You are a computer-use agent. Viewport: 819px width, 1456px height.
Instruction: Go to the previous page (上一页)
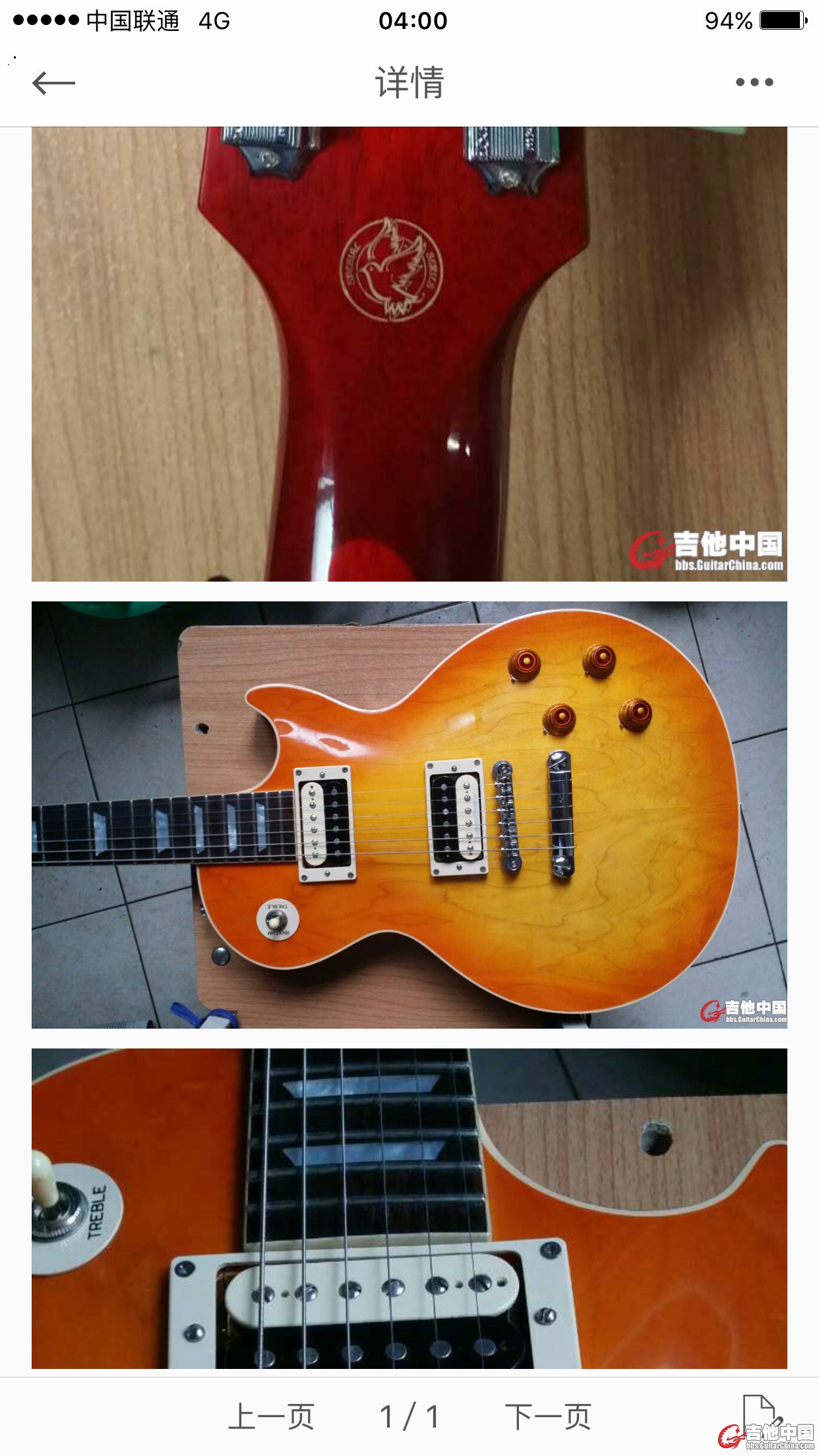271,1416
